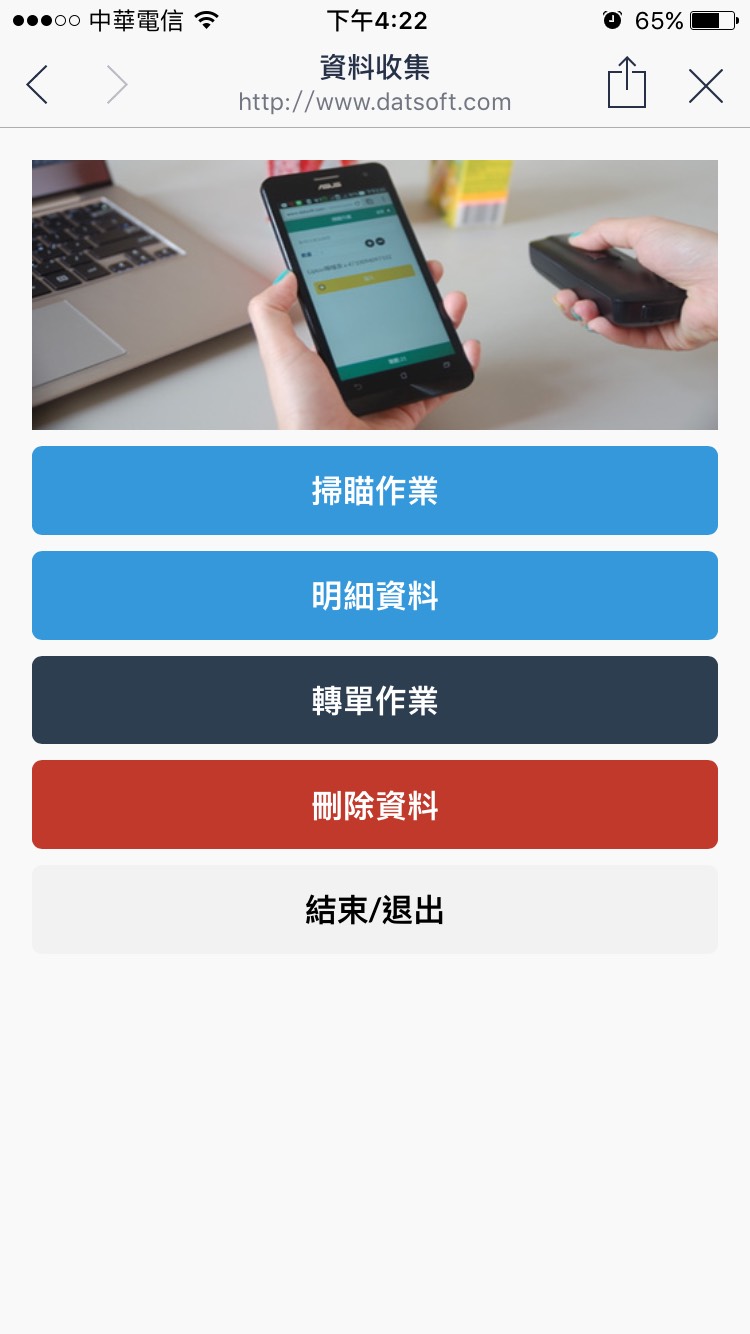Select 刪除資料 to delete data
750x1334 pixels.
375,805
